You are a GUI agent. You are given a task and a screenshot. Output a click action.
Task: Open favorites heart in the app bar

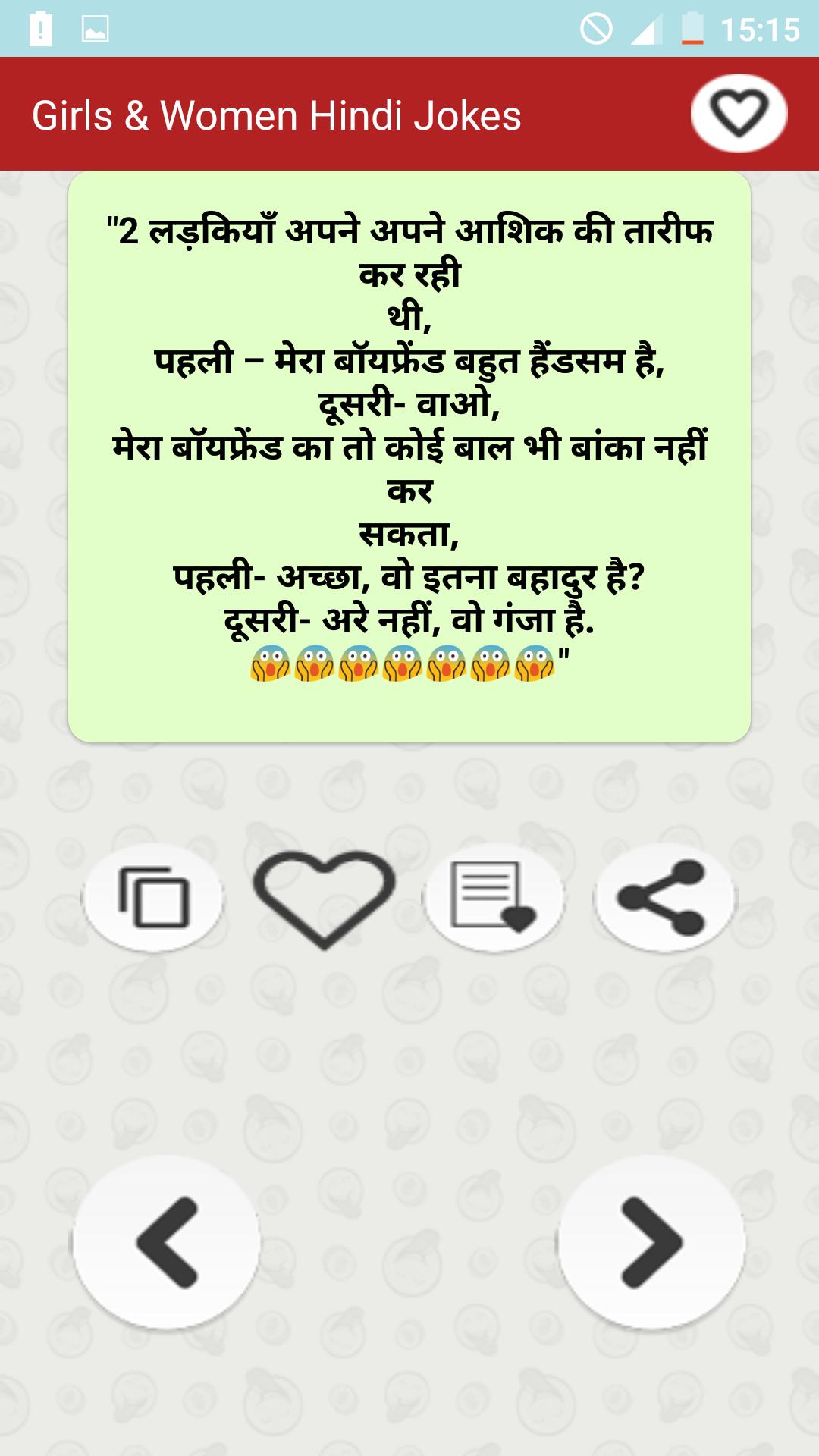pos(739,114)
